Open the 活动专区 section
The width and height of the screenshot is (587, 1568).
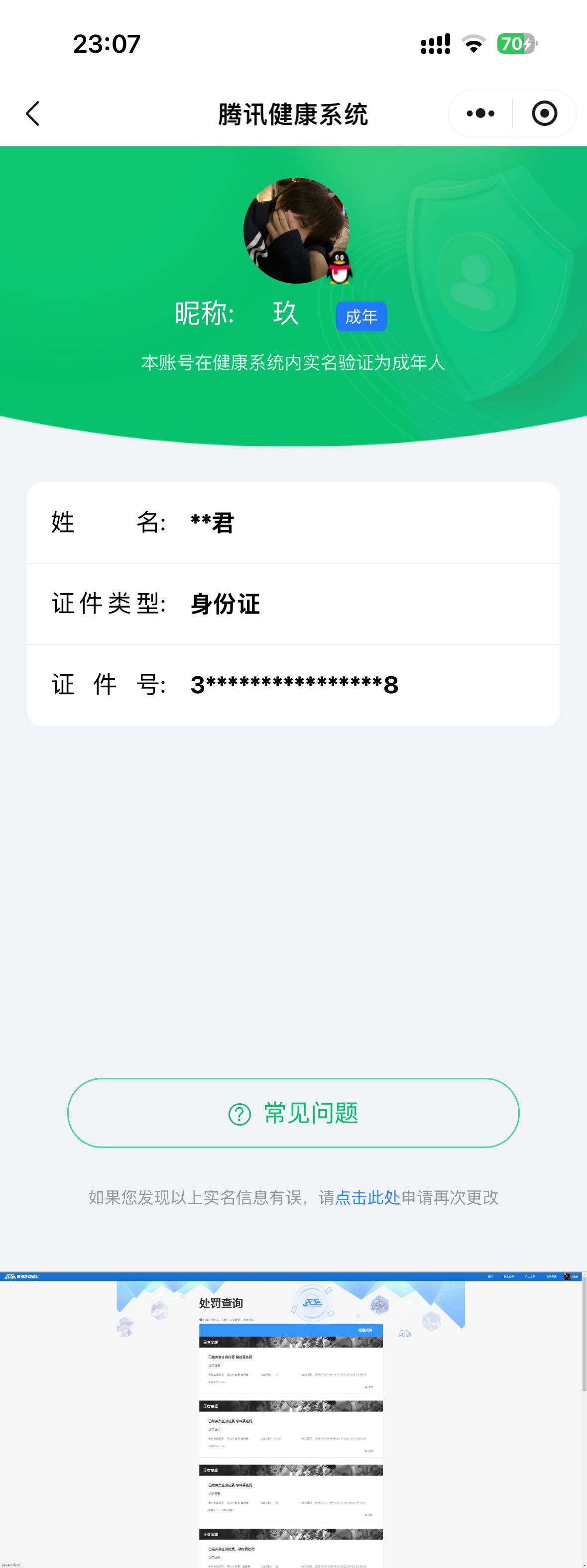(551, 1277)
